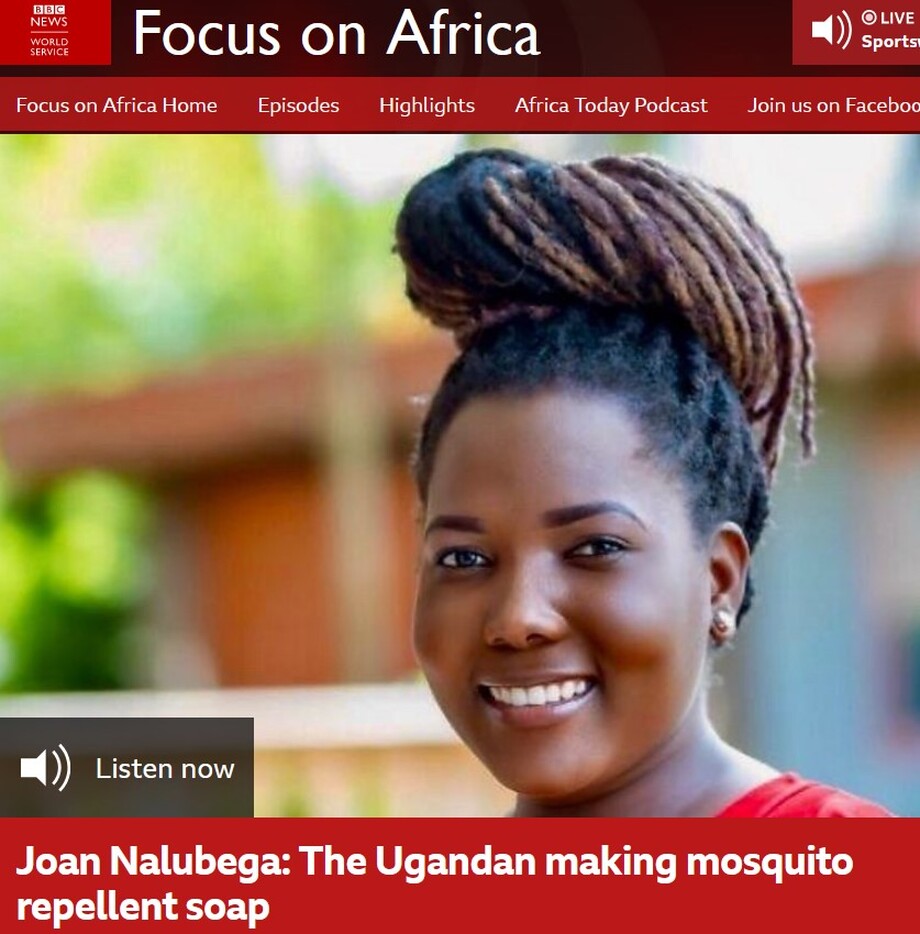The image size is (920, 934).
Task: Open Join us on Facebook link
Action: [x=833, y=105]
